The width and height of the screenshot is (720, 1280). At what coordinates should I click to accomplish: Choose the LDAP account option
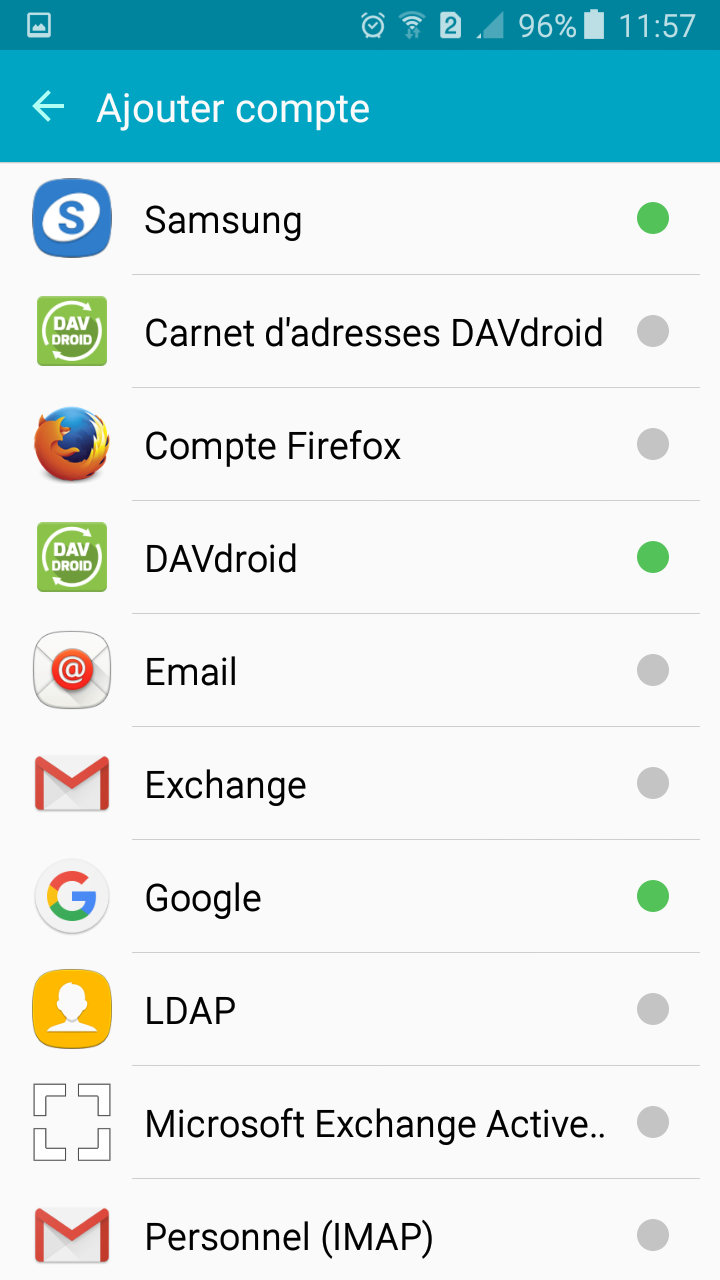pyautogui.click(x=360, y=1009)
